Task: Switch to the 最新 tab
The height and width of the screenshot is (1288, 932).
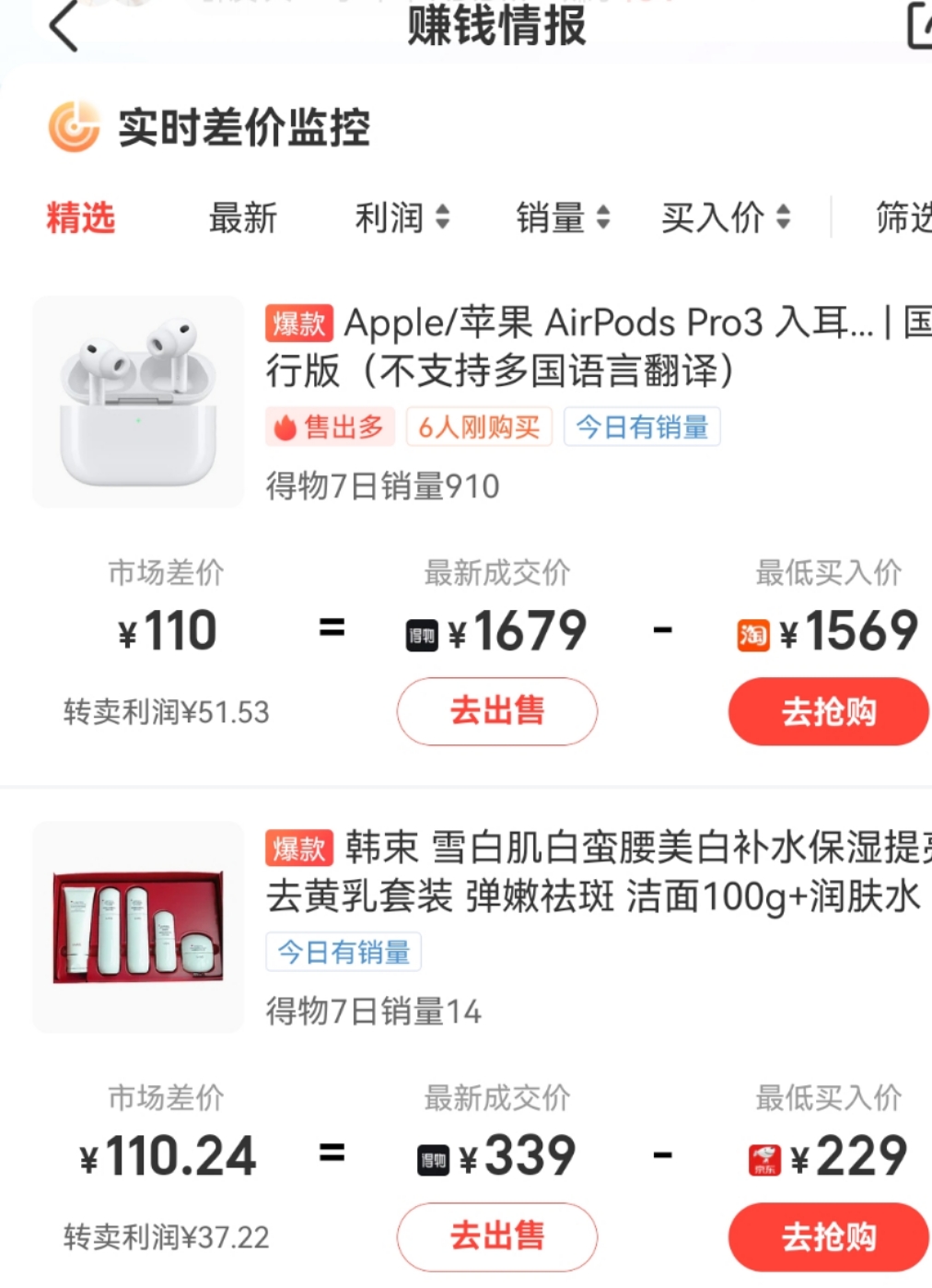Action: click(x=243, y=218)
